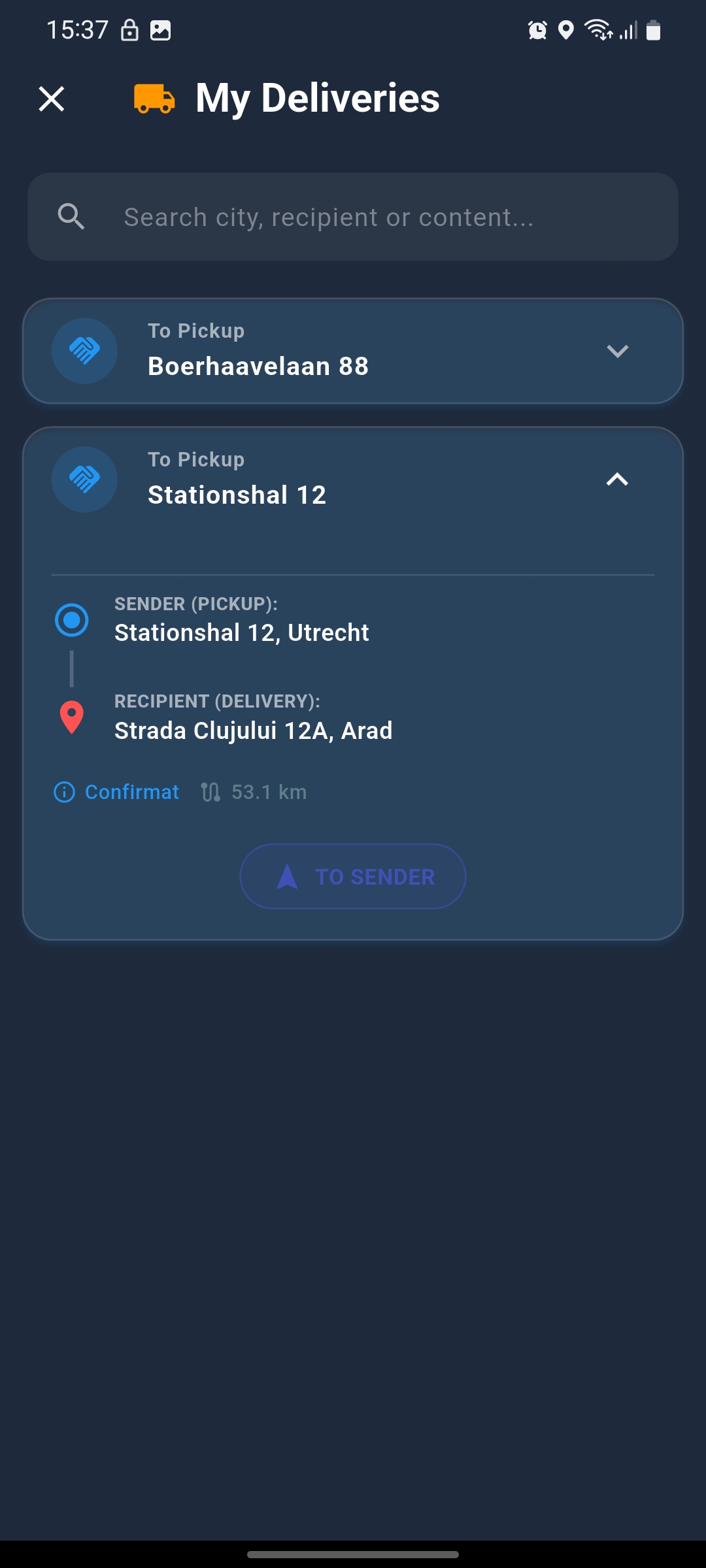Close the My Deliveries screen

tap(52, 99)
